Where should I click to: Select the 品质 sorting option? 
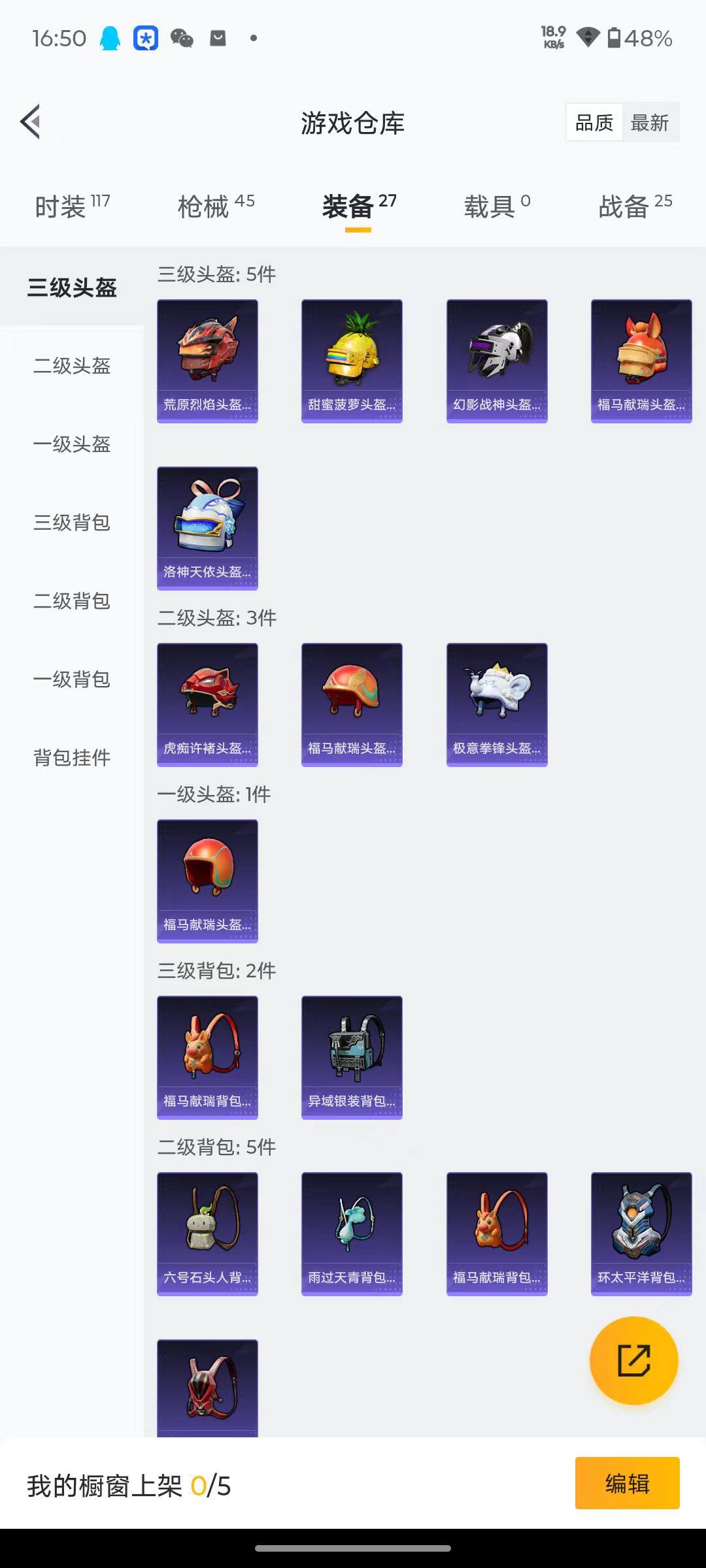593,122
